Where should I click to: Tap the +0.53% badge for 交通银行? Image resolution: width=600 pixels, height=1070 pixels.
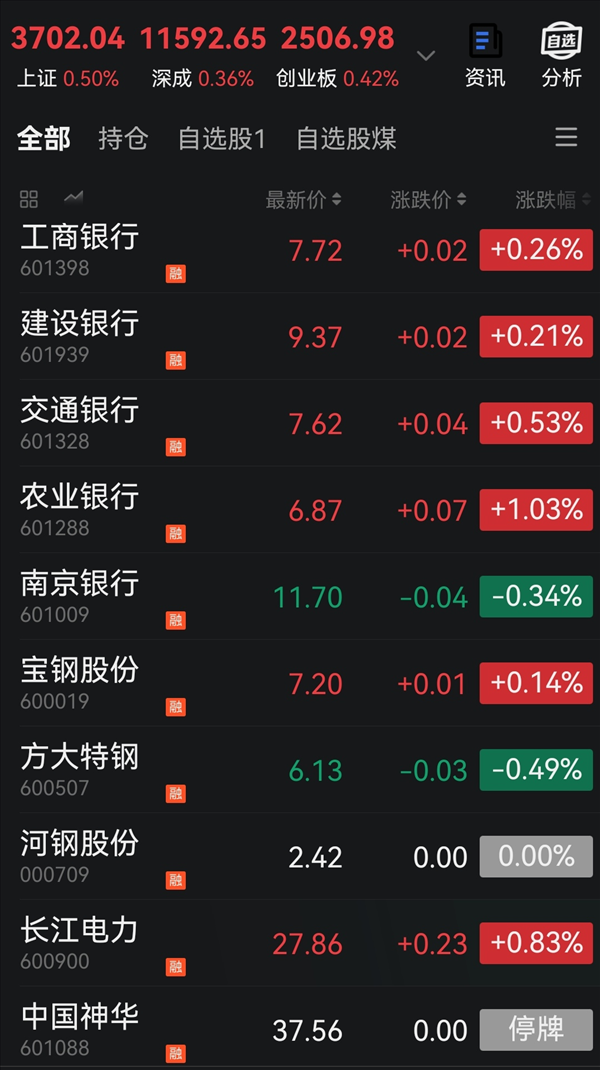(x=536, y=423)
